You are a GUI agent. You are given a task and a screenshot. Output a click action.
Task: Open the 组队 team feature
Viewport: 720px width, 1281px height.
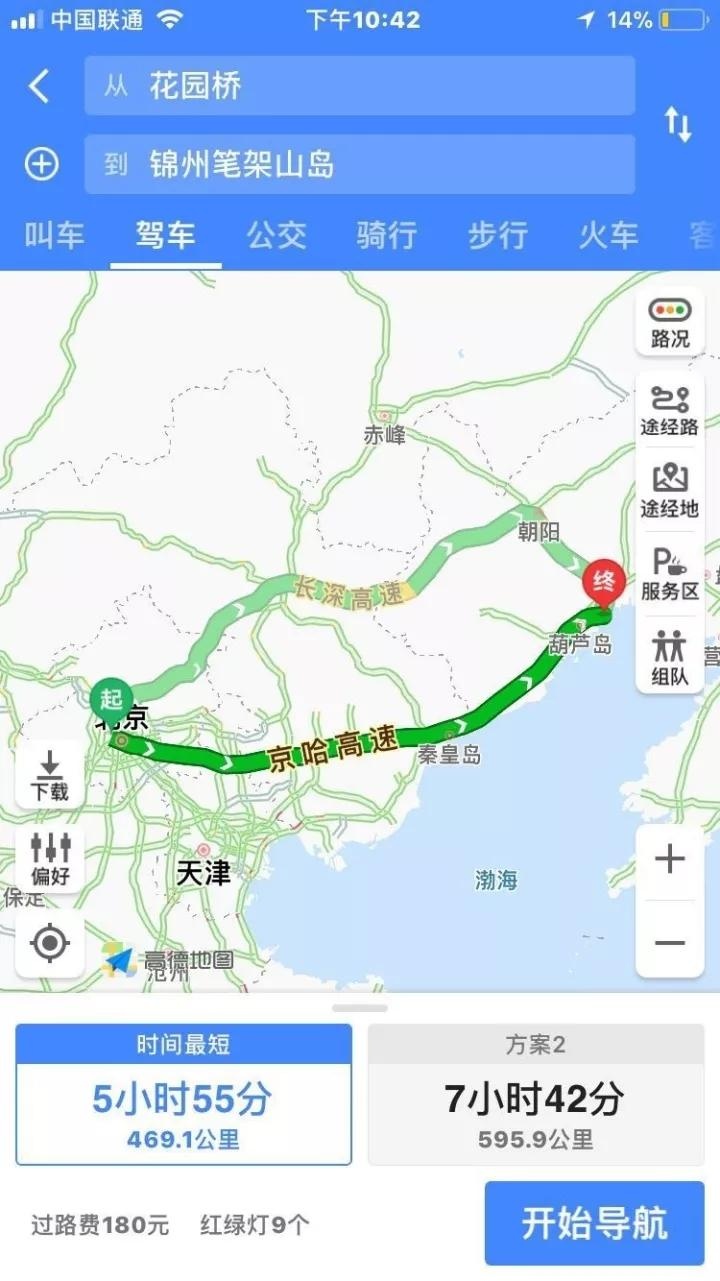click(x=670, y=658)
